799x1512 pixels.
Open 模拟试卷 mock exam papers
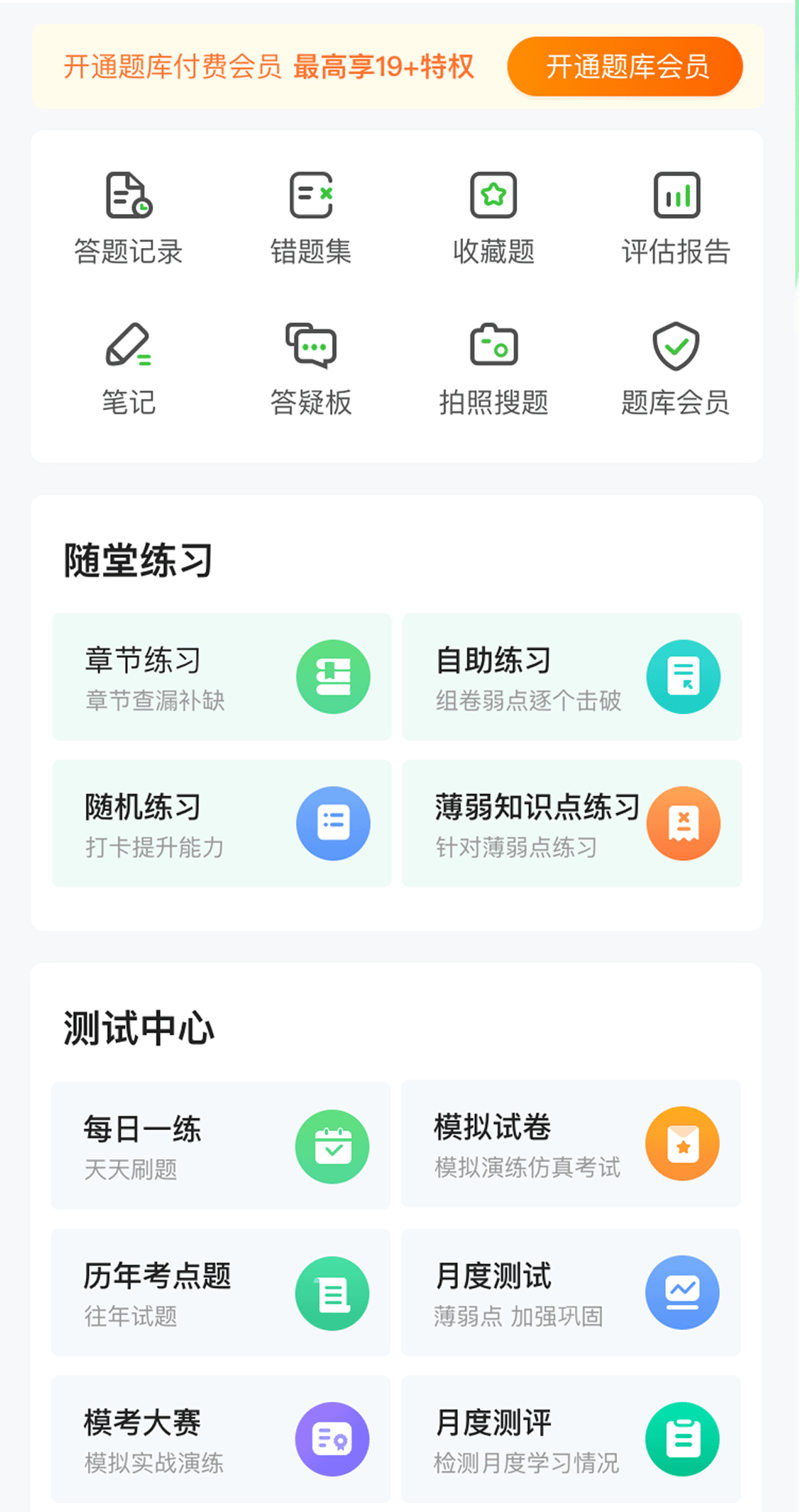(x=571, y=1144)
